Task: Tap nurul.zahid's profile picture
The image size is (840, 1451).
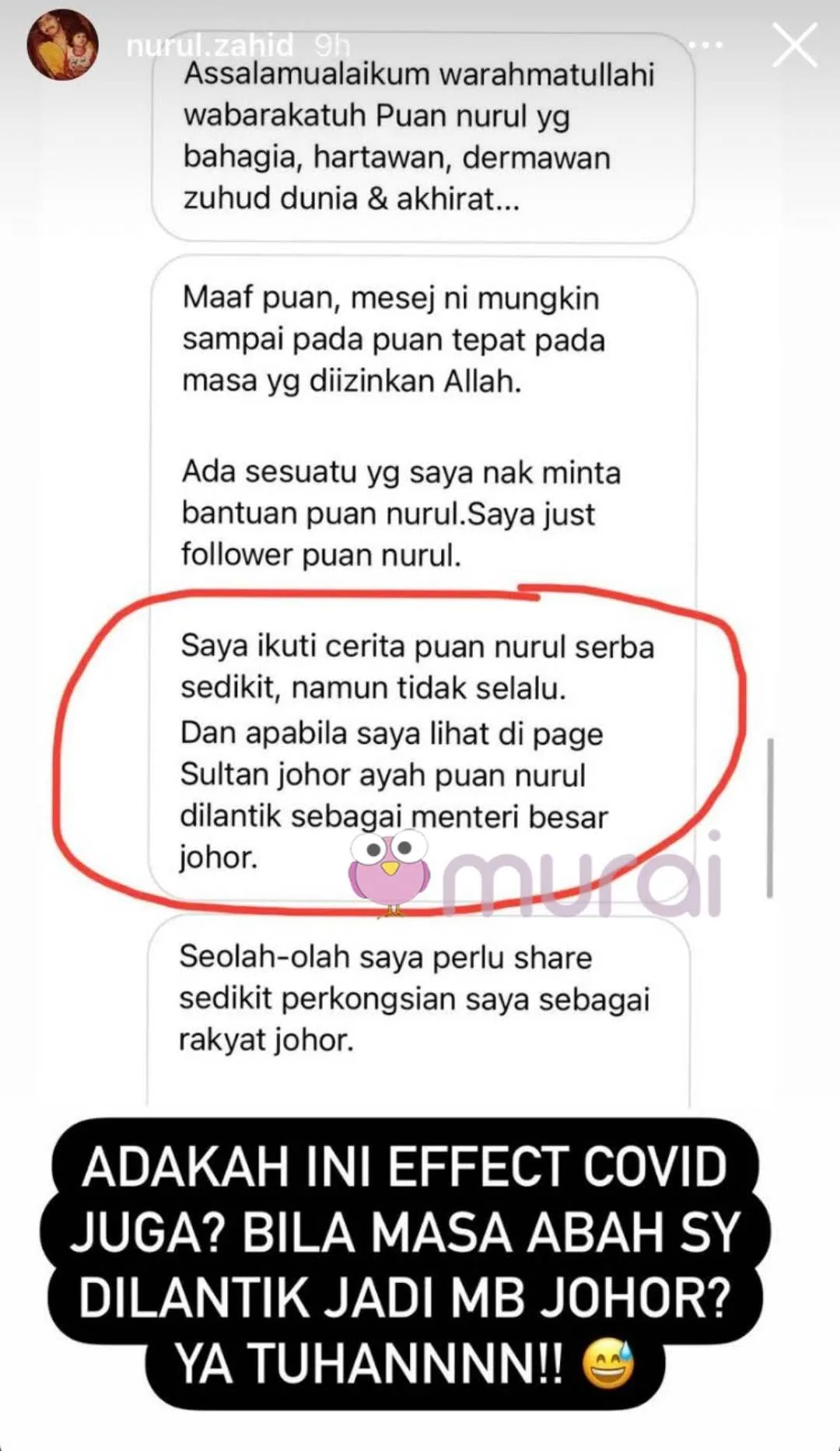Action: [x=62, y=45]
